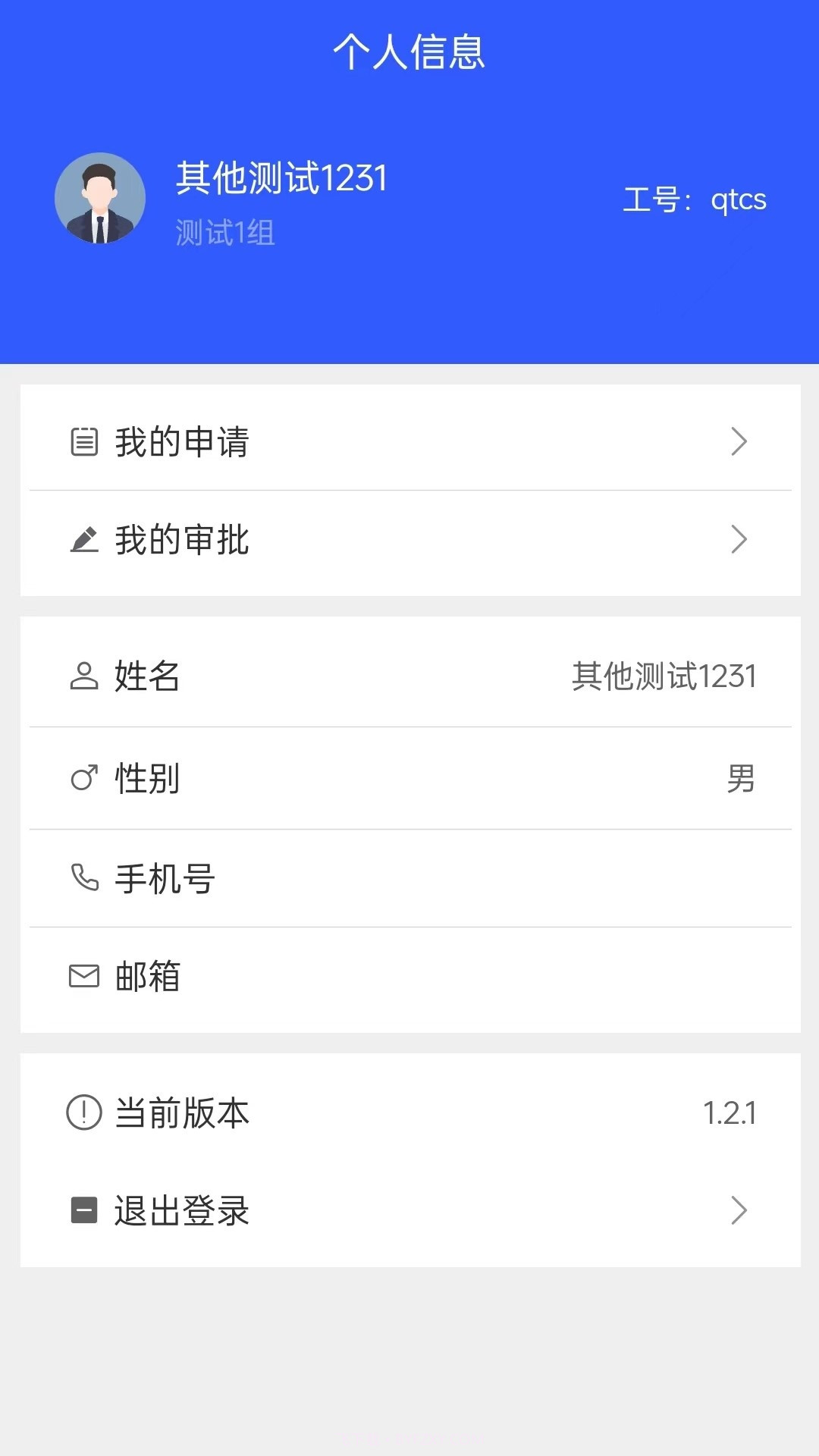Click the 姓名 person icon
The image size is (819, 1456).
pyautogui.click(x=85, y=677)
